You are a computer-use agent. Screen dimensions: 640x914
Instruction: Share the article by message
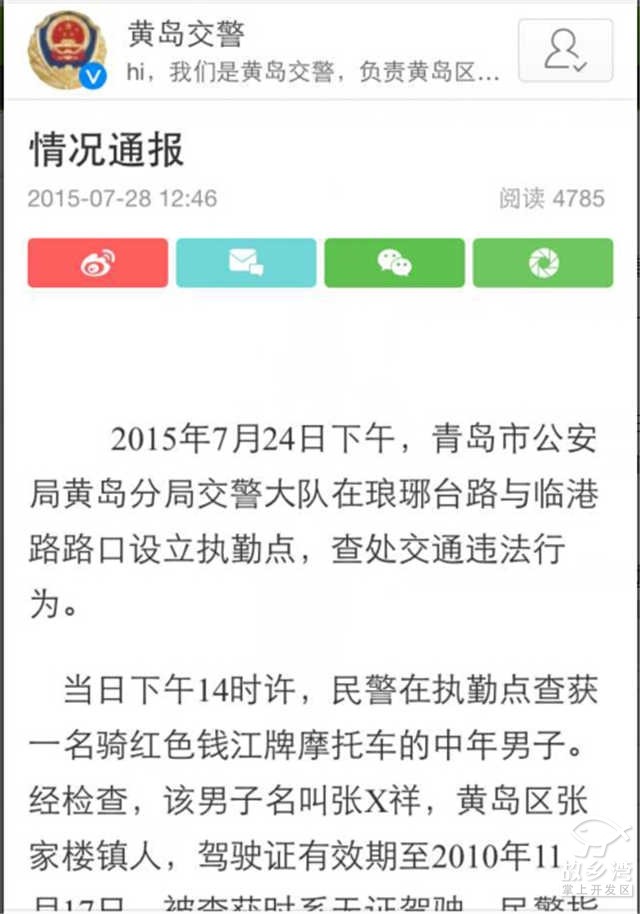(x=246, y=263)
